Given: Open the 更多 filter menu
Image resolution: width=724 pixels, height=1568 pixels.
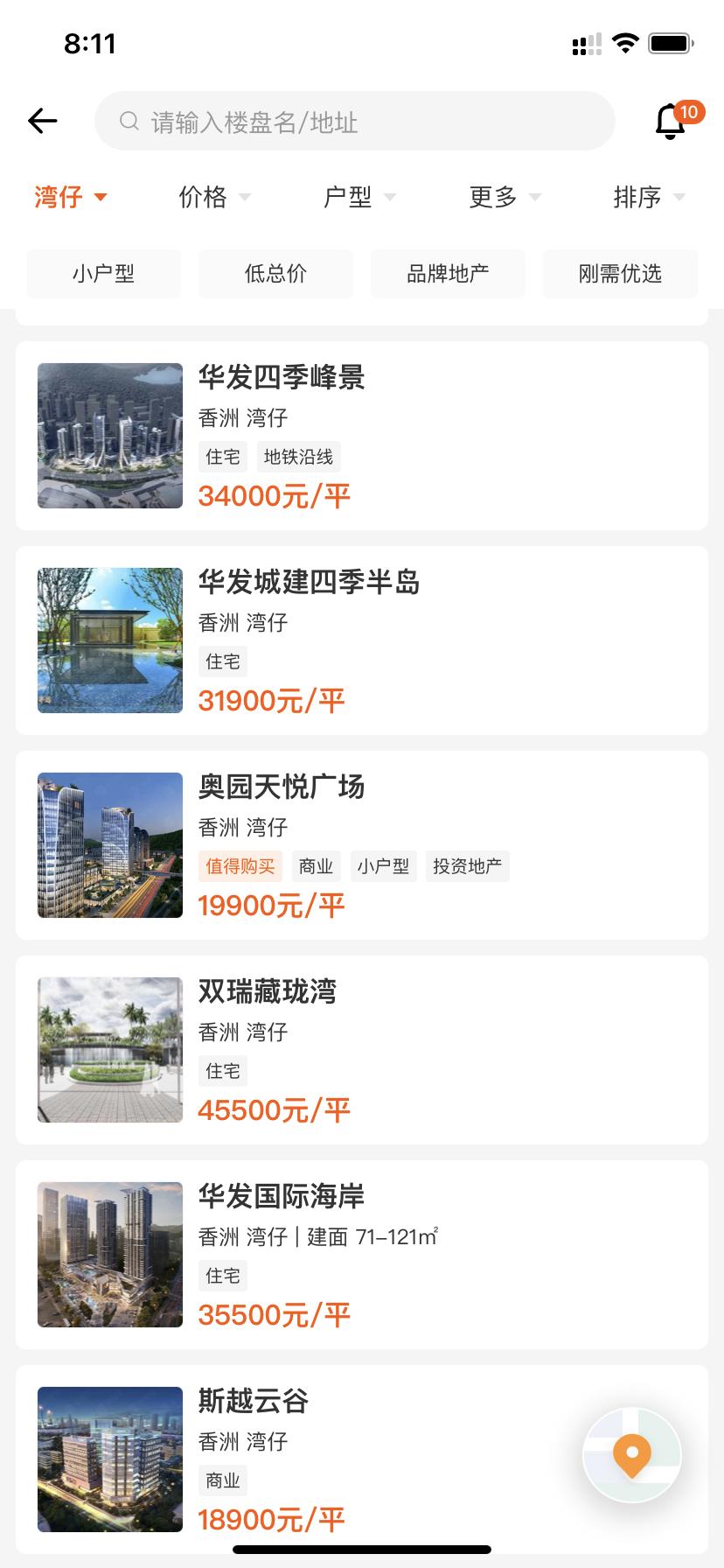Looking at the screenshot, I should tap(503, 198).
